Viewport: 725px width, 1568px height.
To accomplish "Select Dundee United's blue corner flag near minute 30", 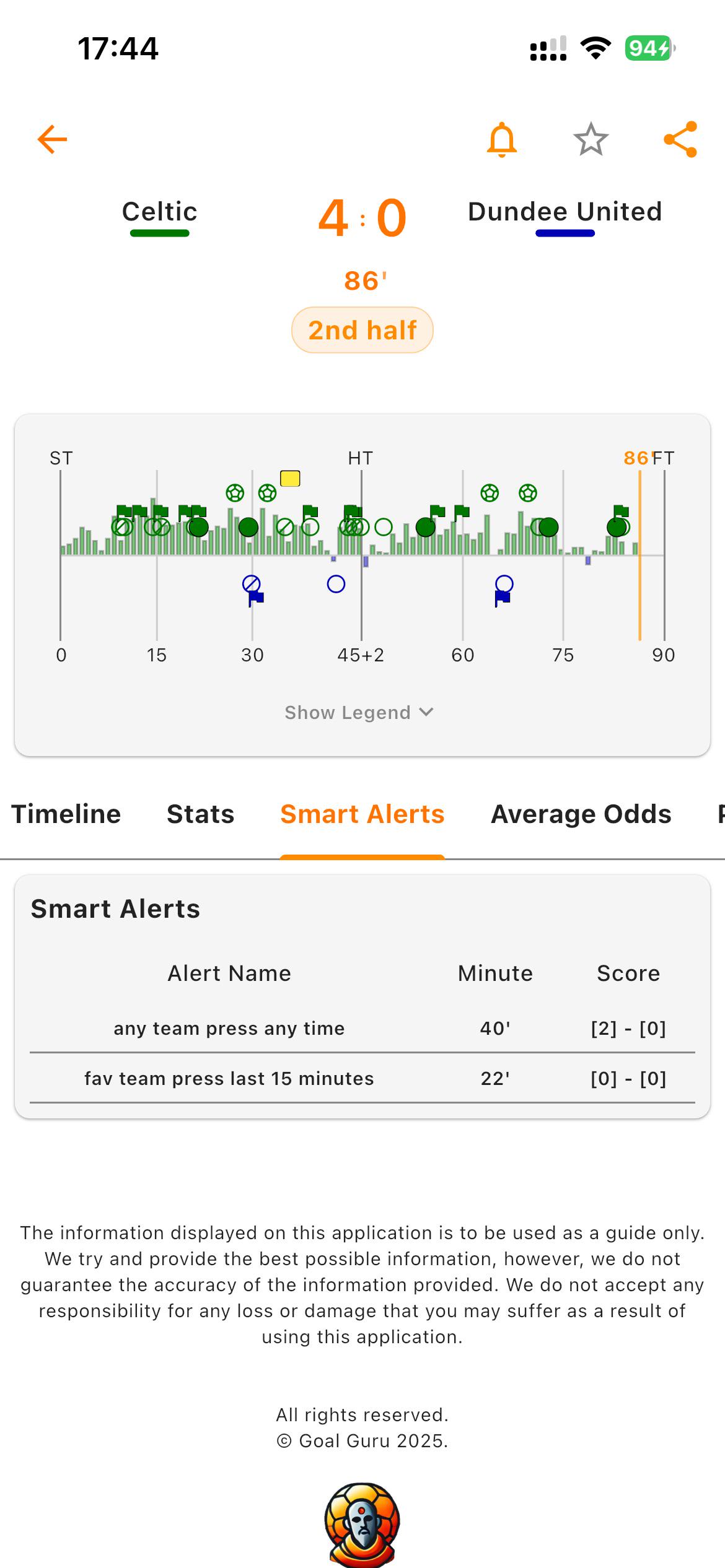I will [x=255, y=596].
